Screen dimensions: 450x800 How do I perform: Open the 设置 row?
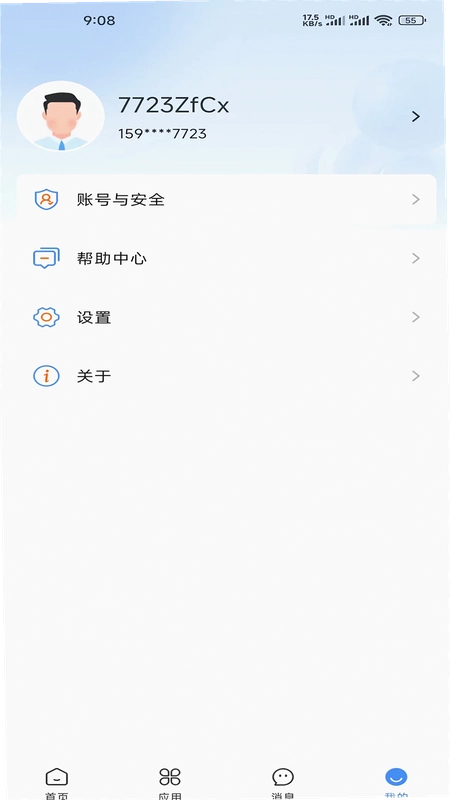click(227, 317)
